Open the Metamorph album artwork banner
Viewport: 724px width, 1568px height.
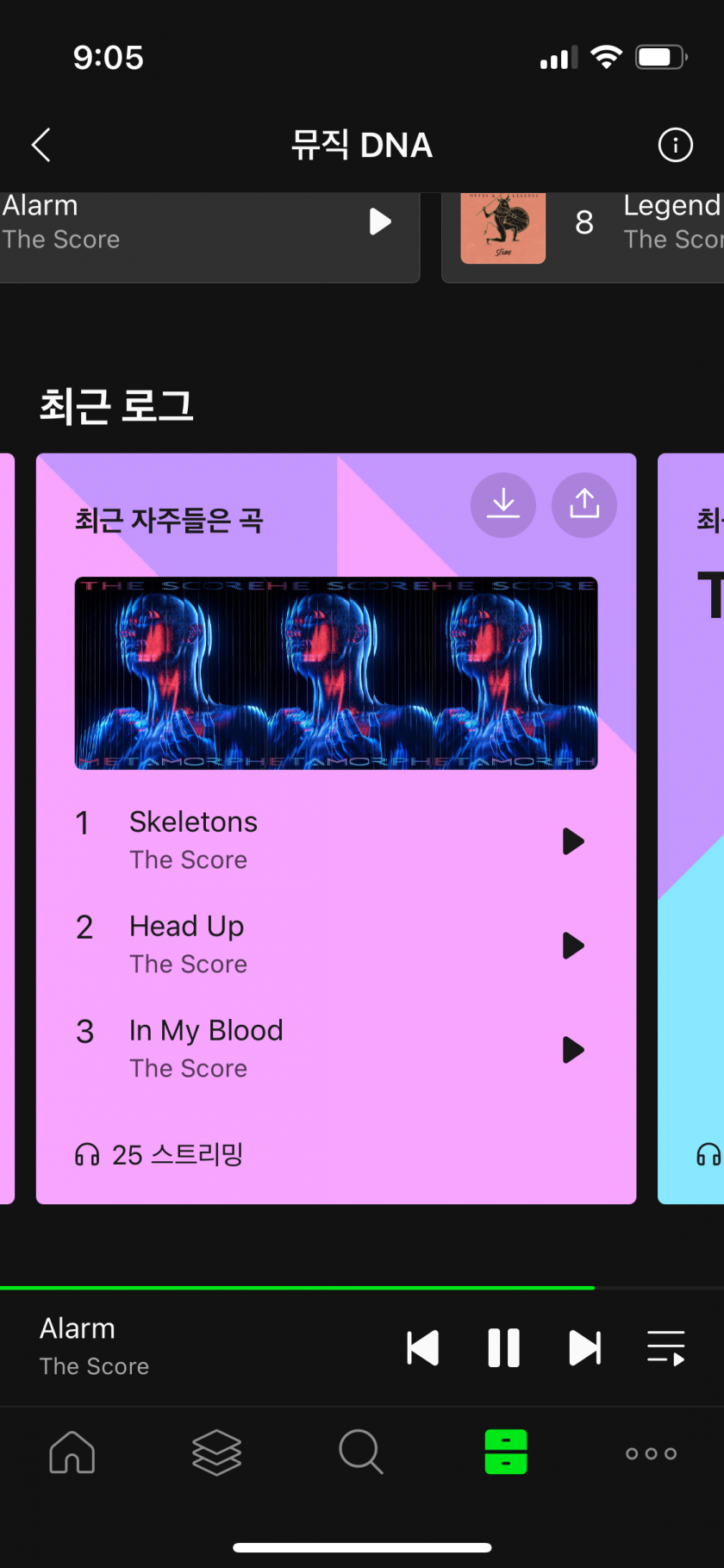pyautogui.click(x=335, y=672)
